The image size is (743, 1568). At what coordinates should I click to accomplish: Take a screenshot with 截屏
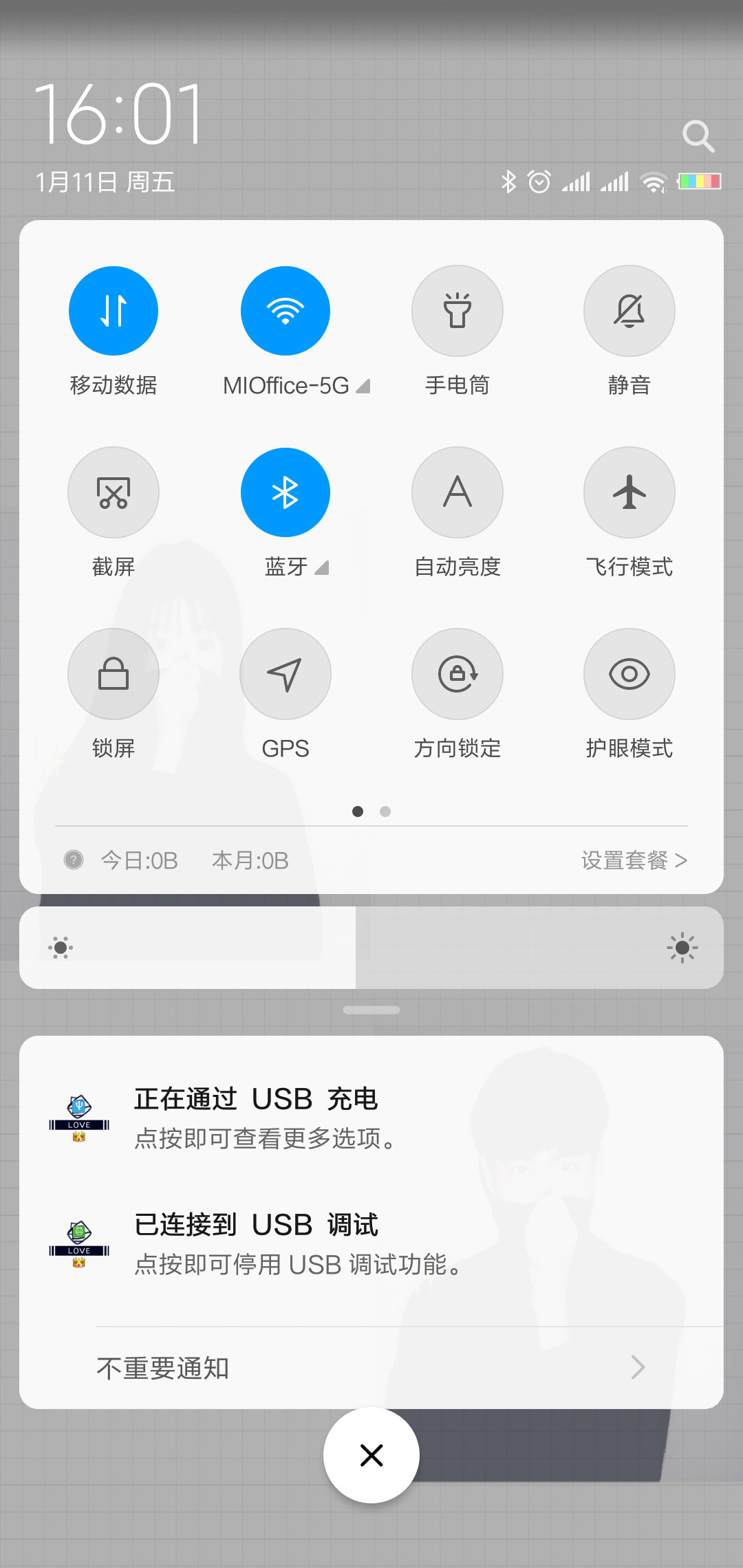114,492
